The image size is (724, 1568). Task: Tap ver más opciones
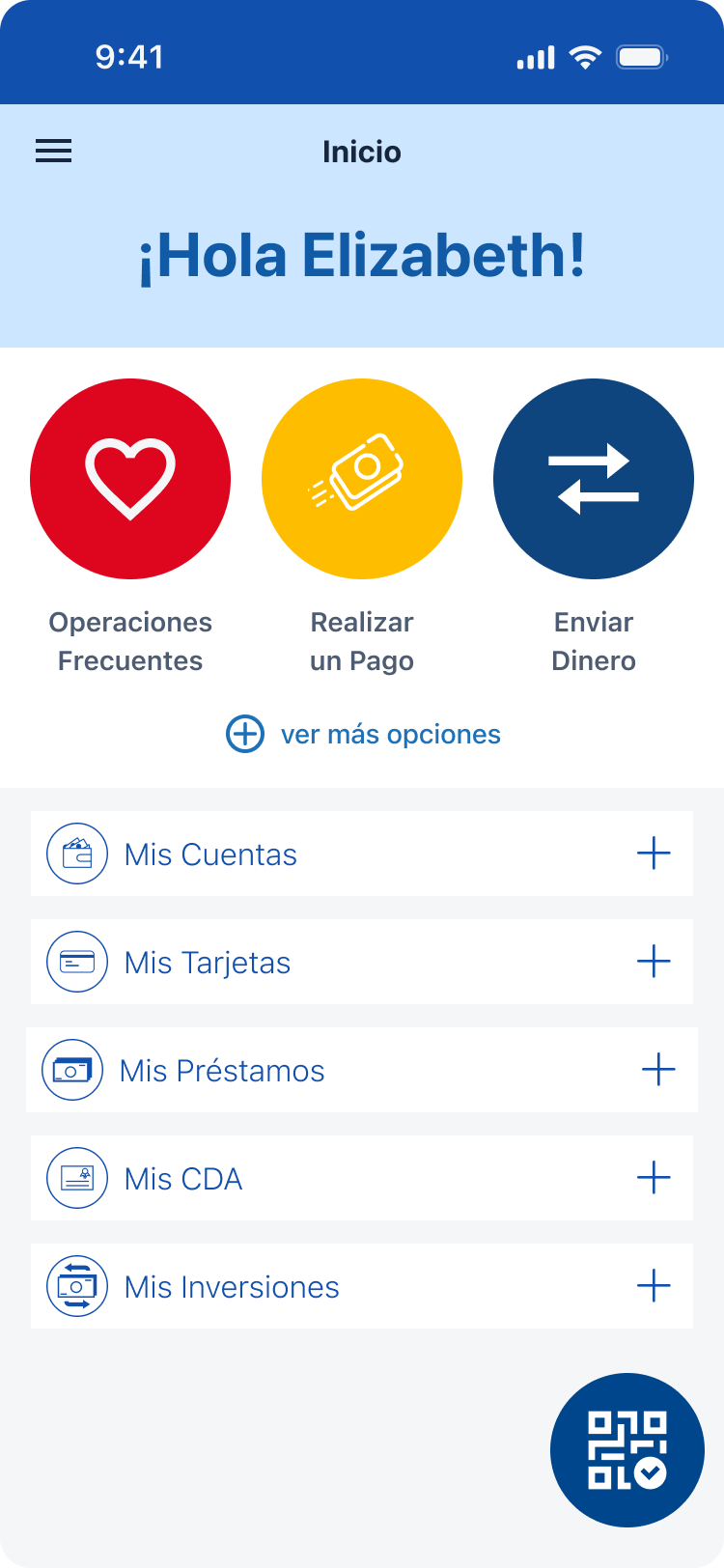pyautogui.click(x=363, y=734)
